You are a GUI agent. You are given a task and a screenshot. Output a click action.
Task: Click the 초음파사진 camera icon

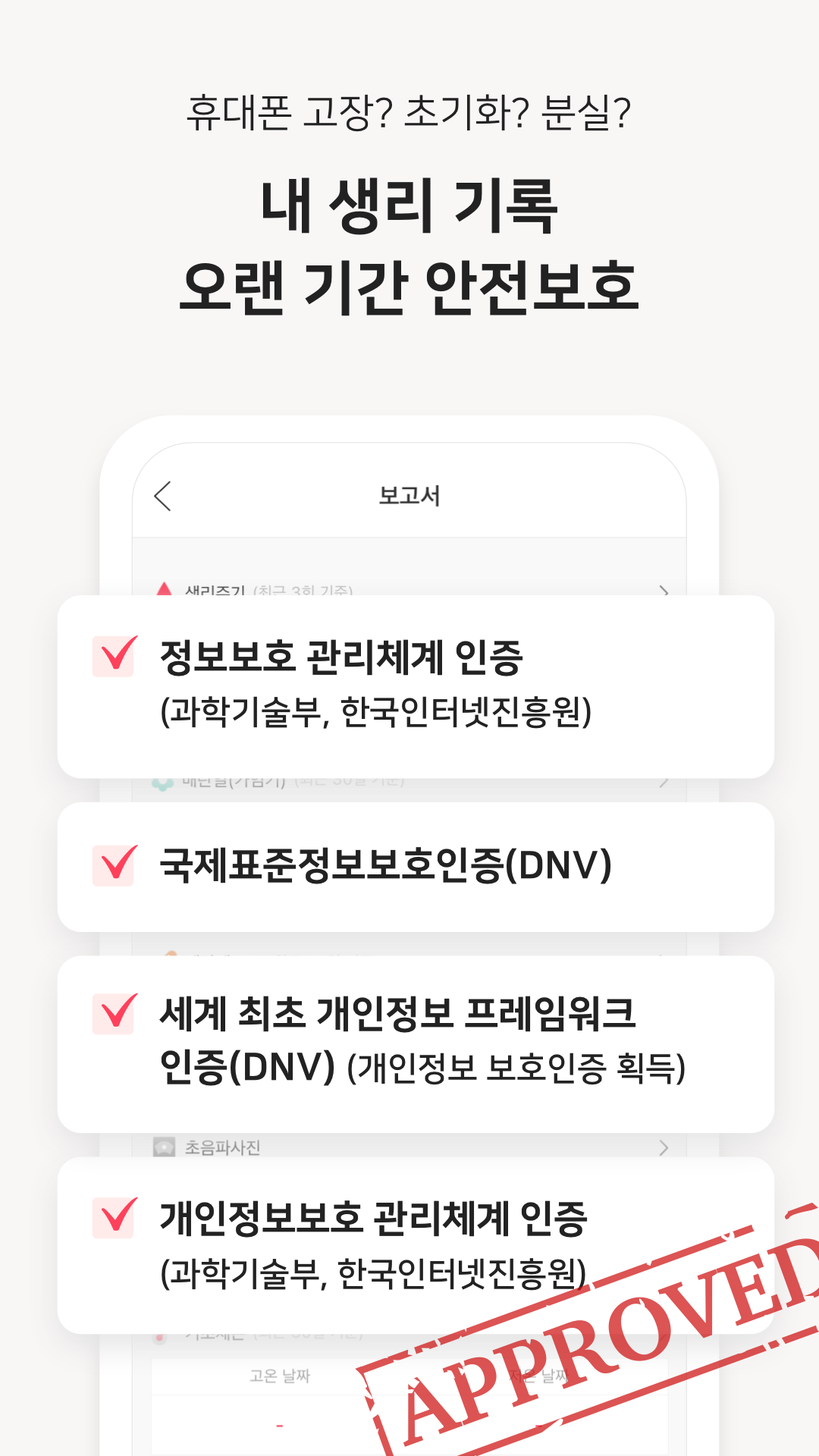click(164, 1147)
